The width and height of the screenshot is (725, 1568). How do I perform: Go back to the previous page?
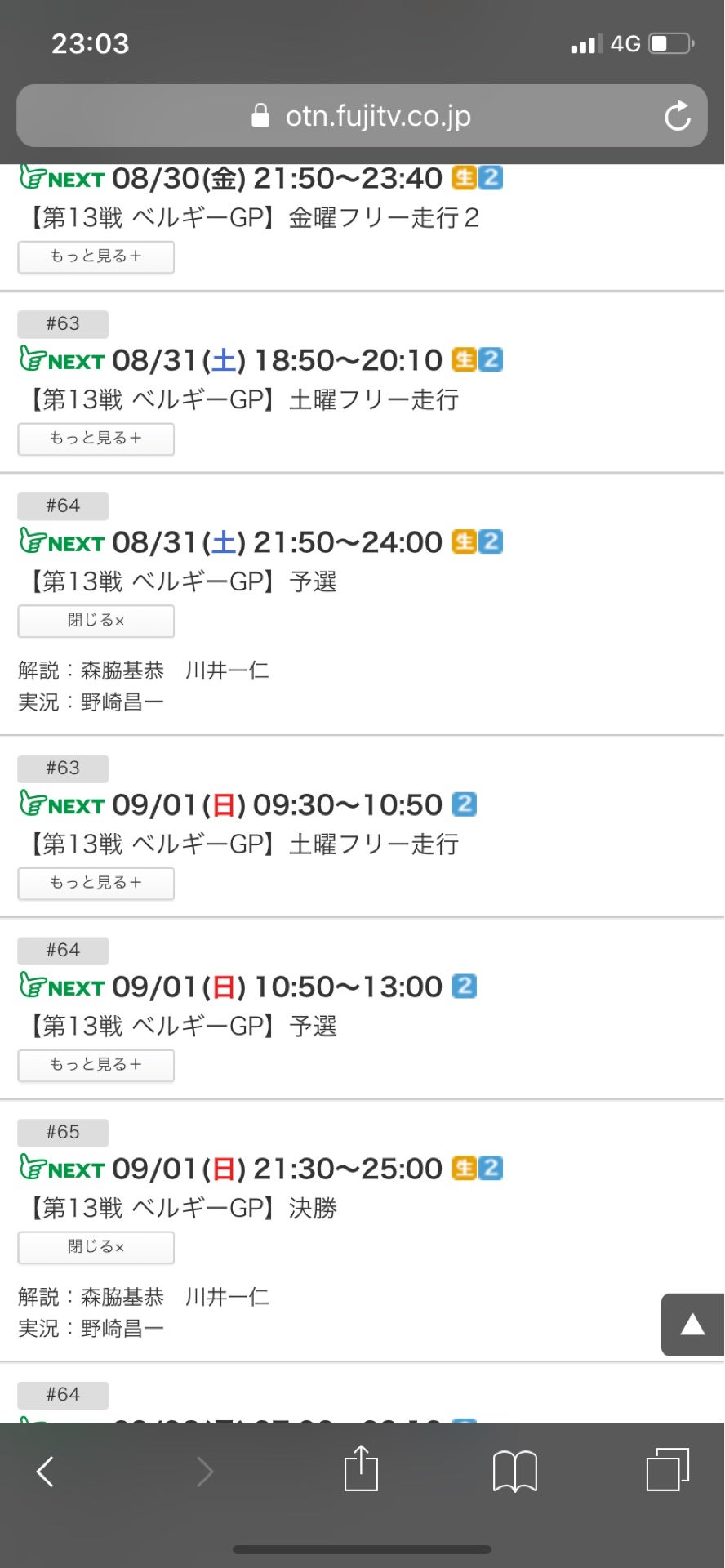46,1472
